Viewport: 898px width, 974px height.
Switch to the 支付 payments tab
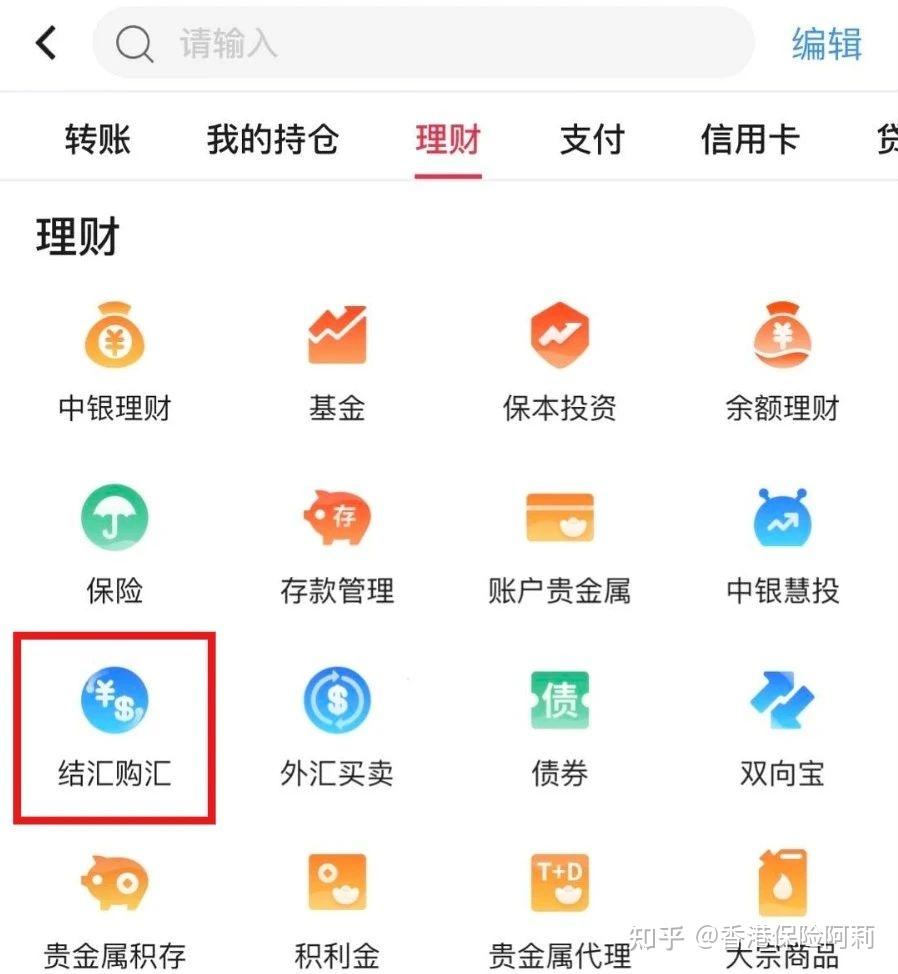[x=591, y=140]
